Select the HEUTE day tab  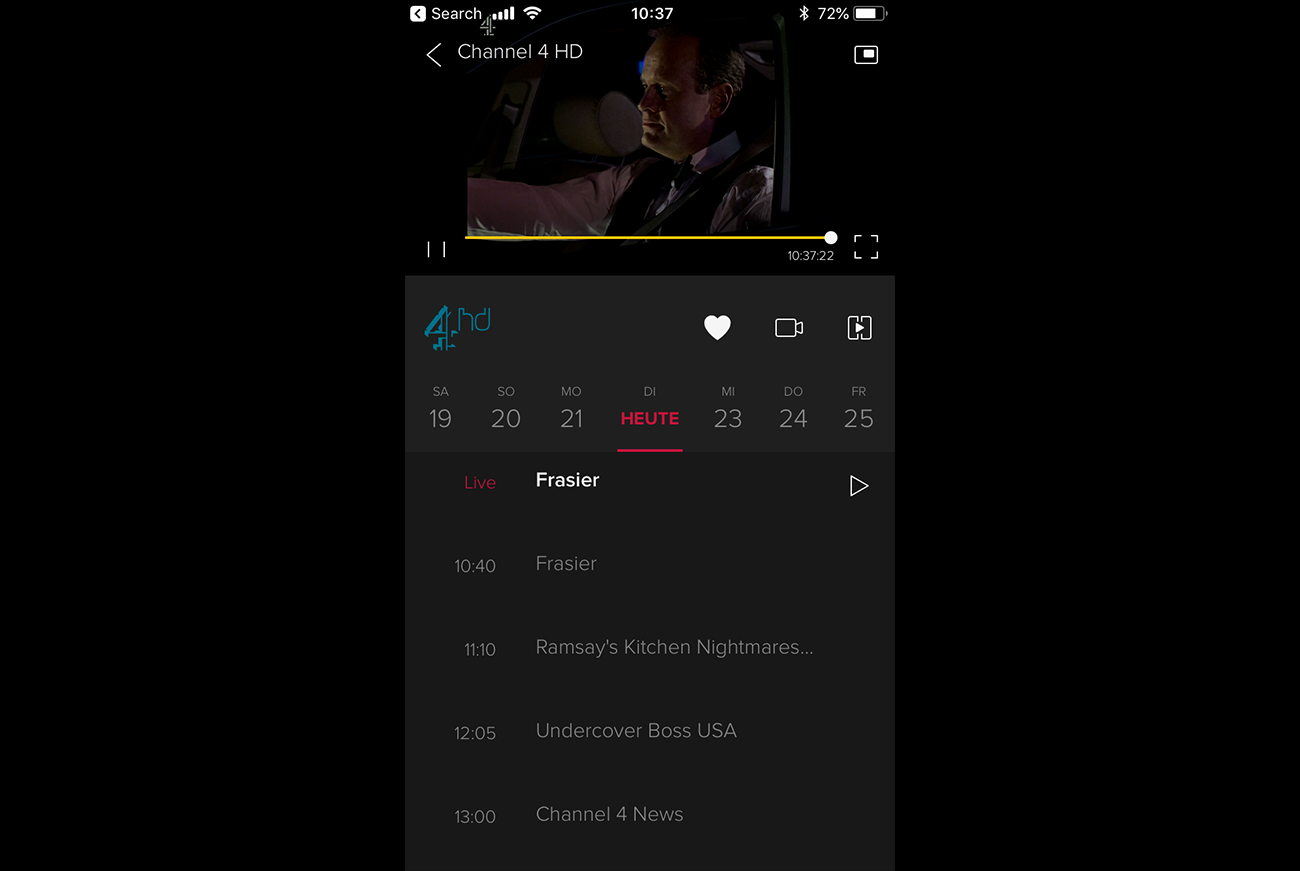point(650,408)
